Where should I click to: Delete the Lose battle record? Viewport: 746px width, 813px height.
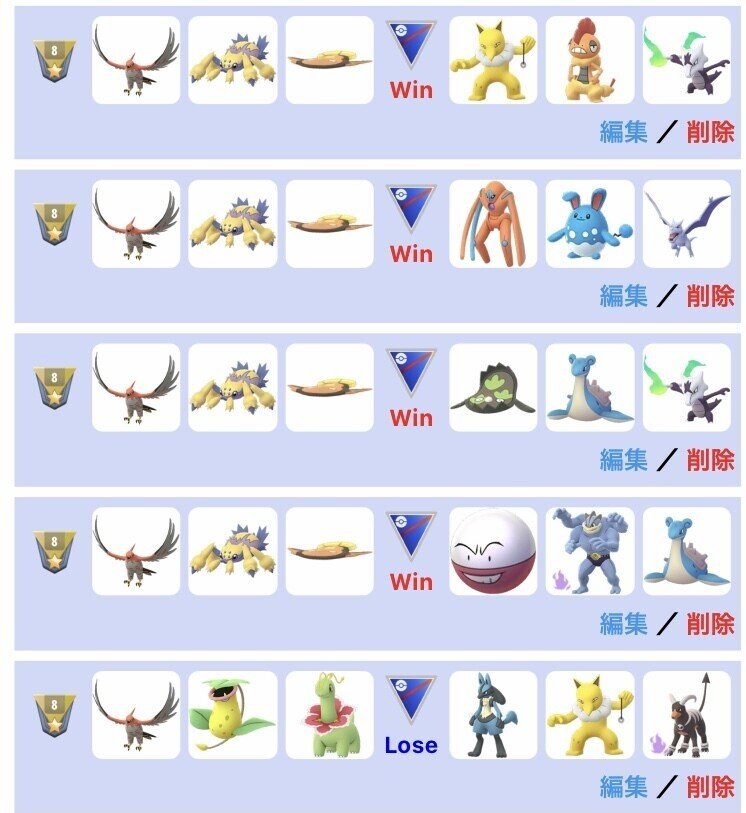click(710, 788)
